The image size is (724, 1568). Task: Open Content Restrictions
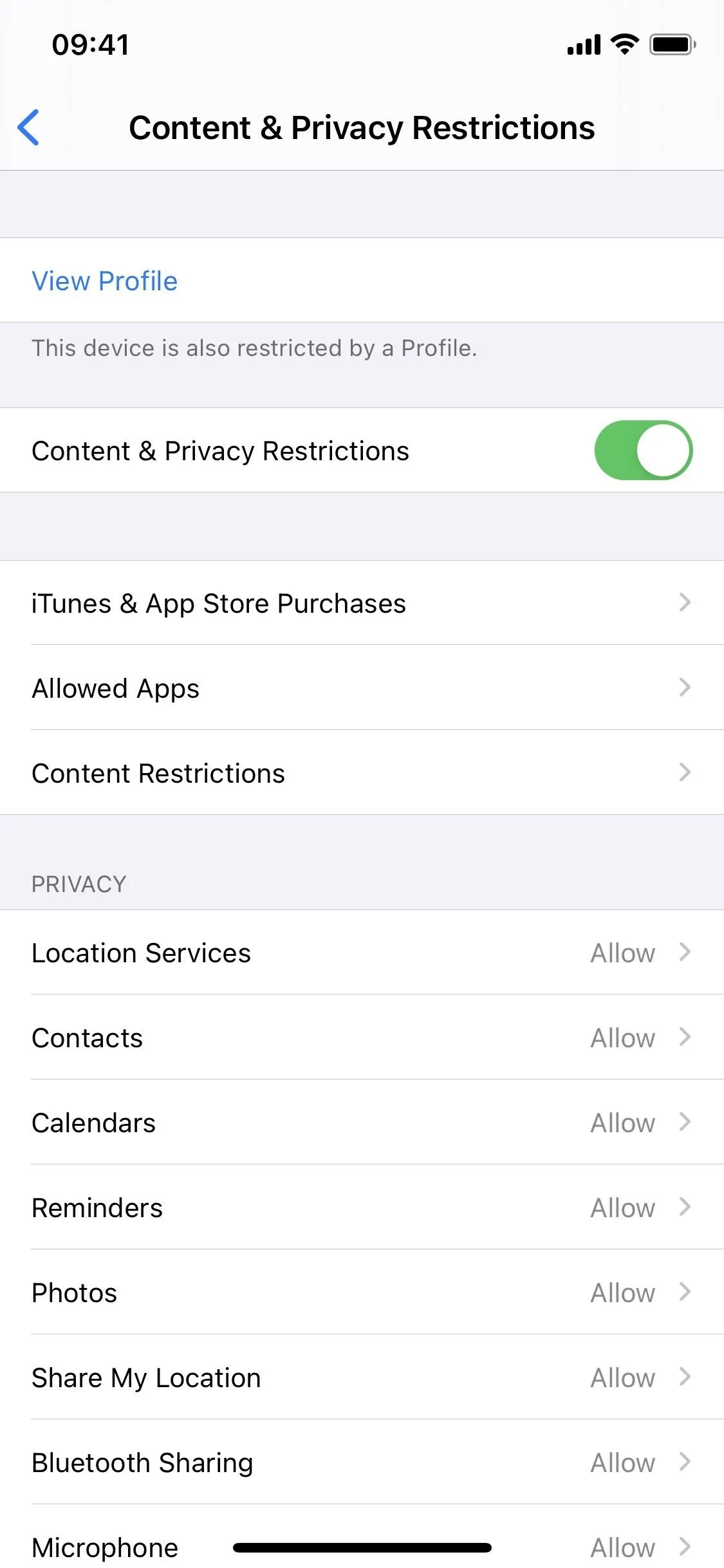click(x=362, y=772)
